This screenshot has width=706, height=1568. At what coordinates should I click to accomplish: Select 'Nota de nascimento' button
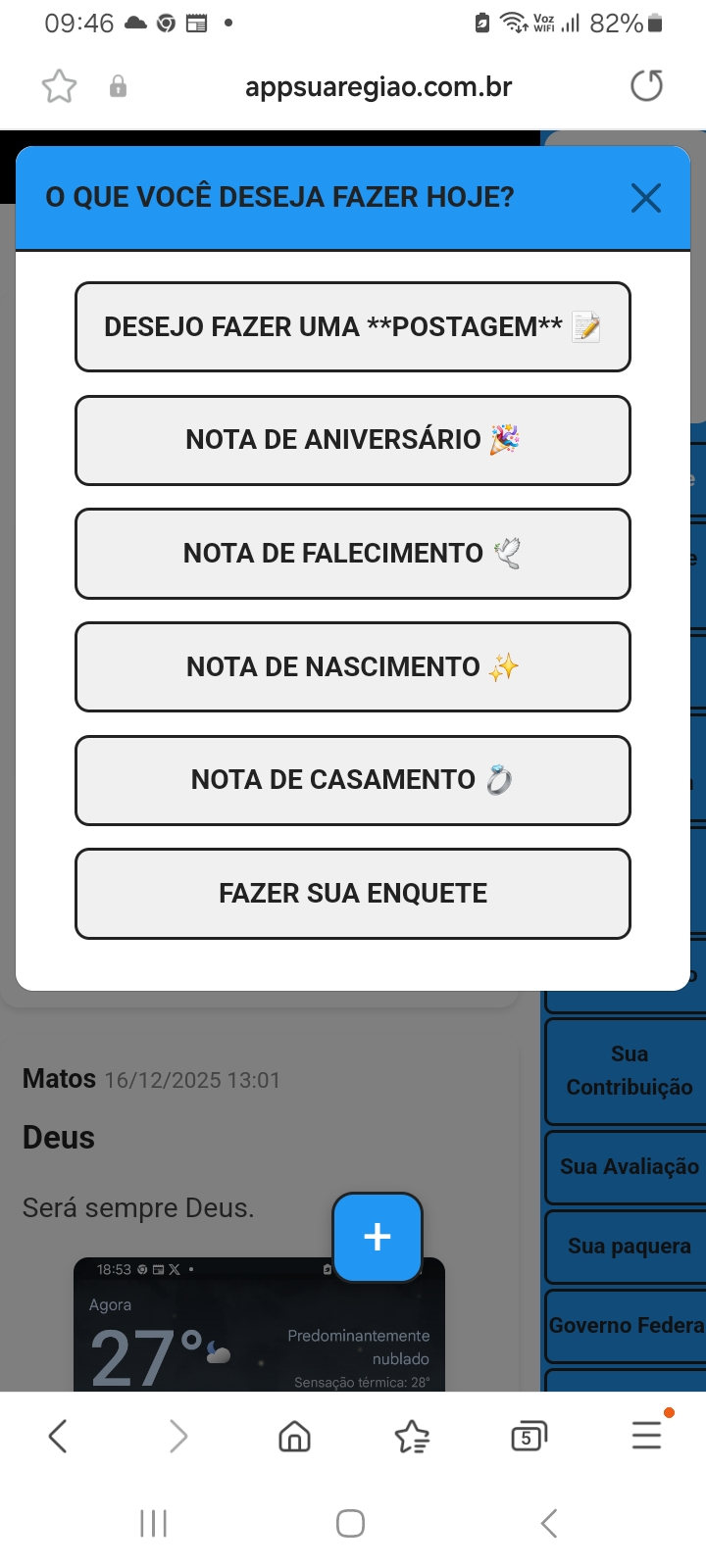[353, 667]
